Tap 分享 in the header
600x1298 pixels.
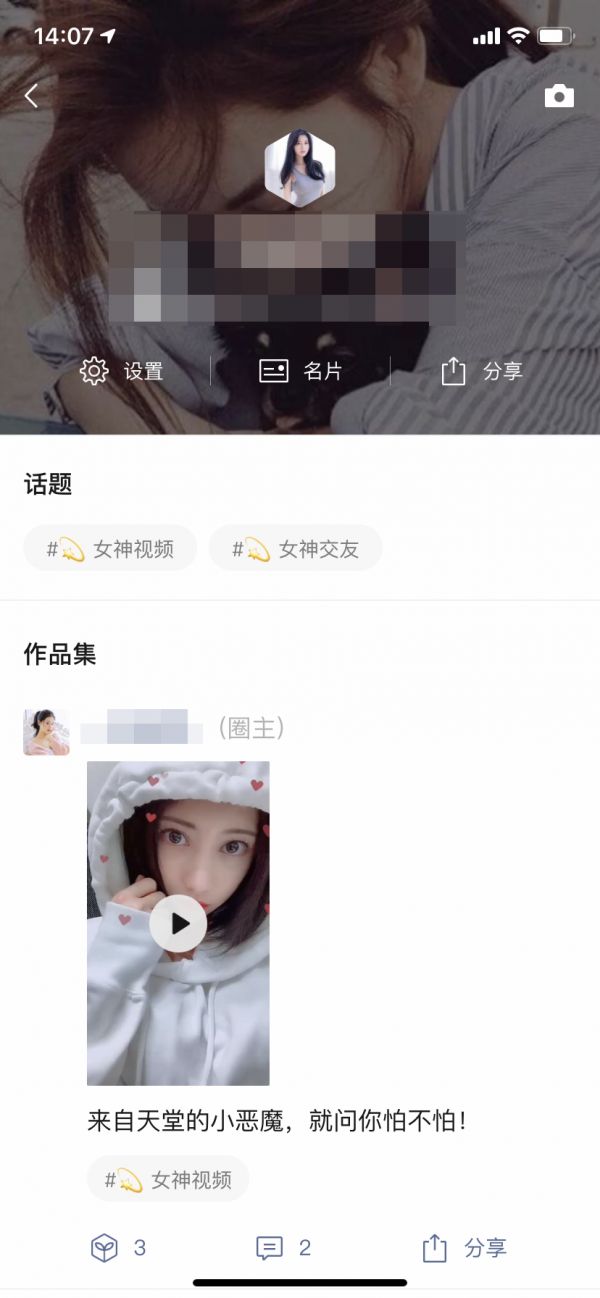click(x=482, y=372)
